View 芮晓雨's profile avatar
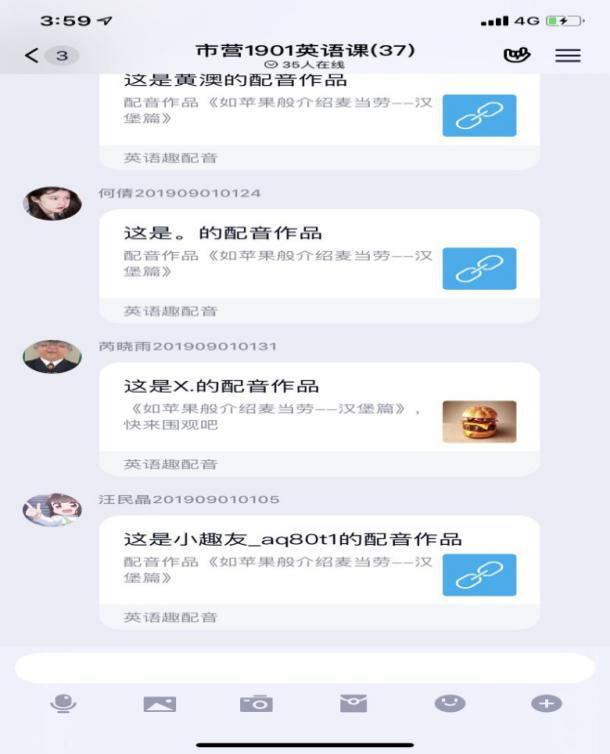 [x=52, y=356]
